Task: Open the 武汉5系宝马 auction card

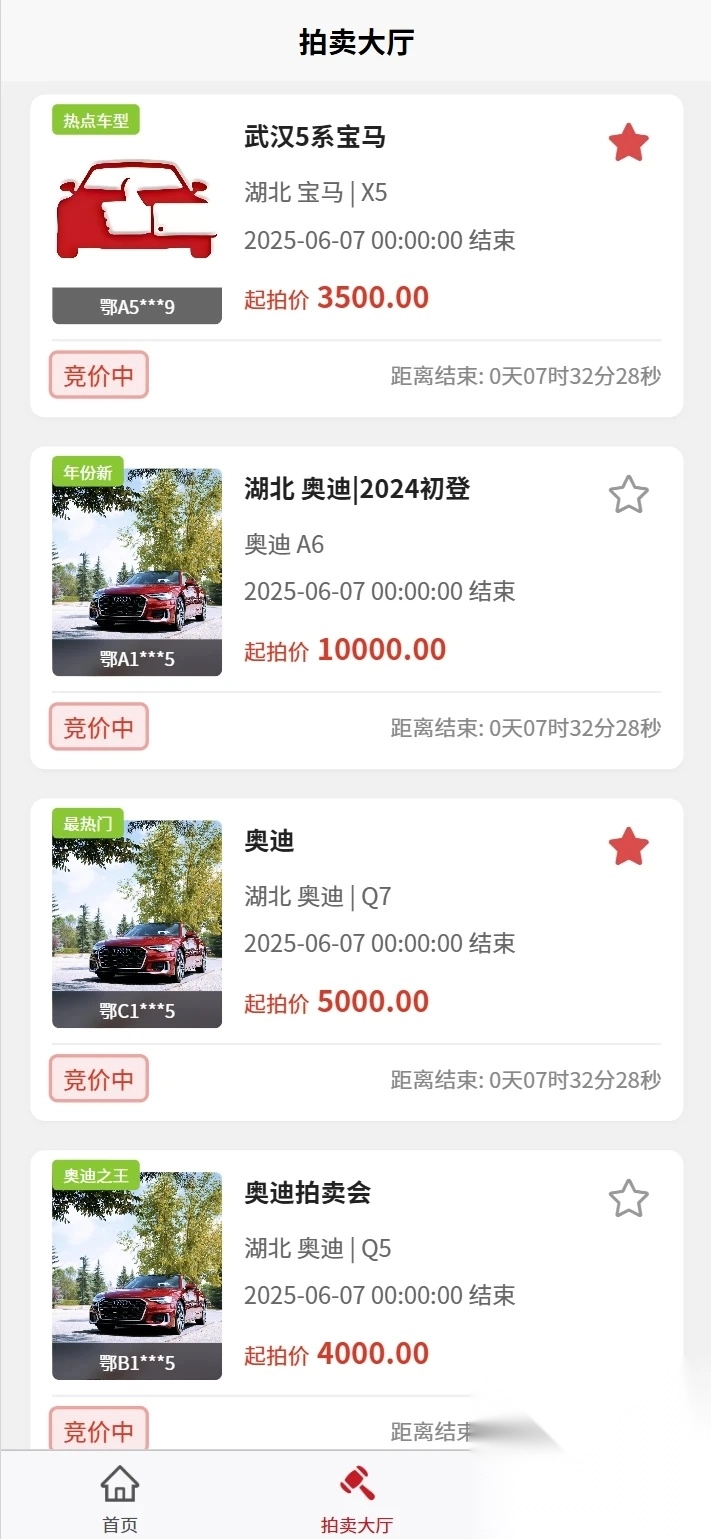Action: pyautogui.click(x=400, y=220)
